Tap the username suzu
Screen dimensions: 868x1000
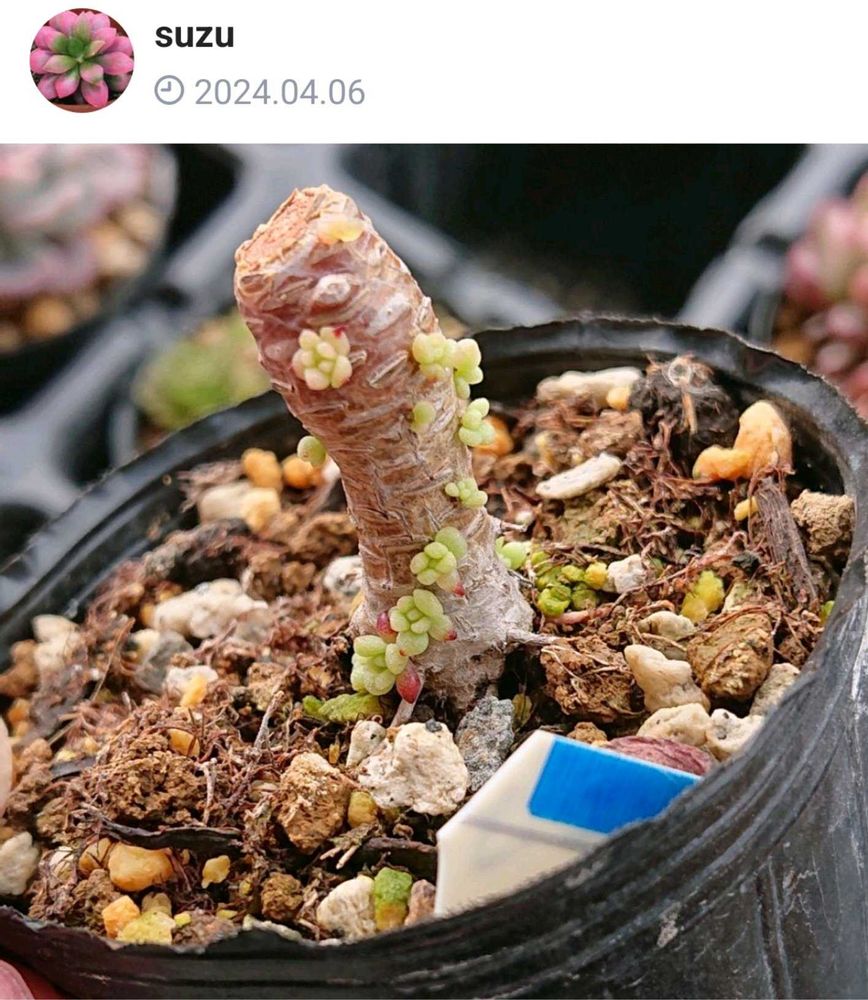point(194,37)
